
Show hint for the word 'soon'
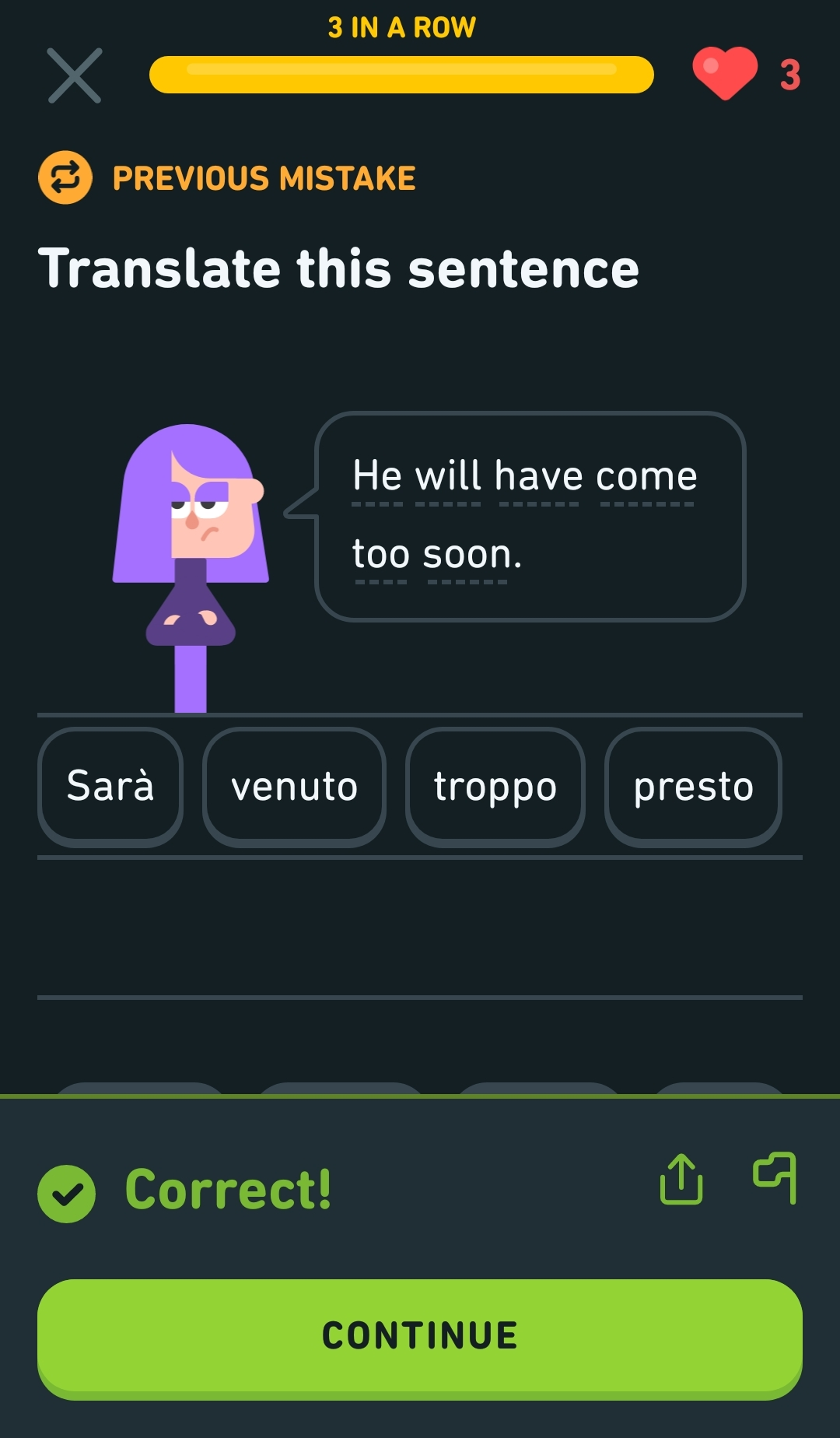click(x=467, y=555)
